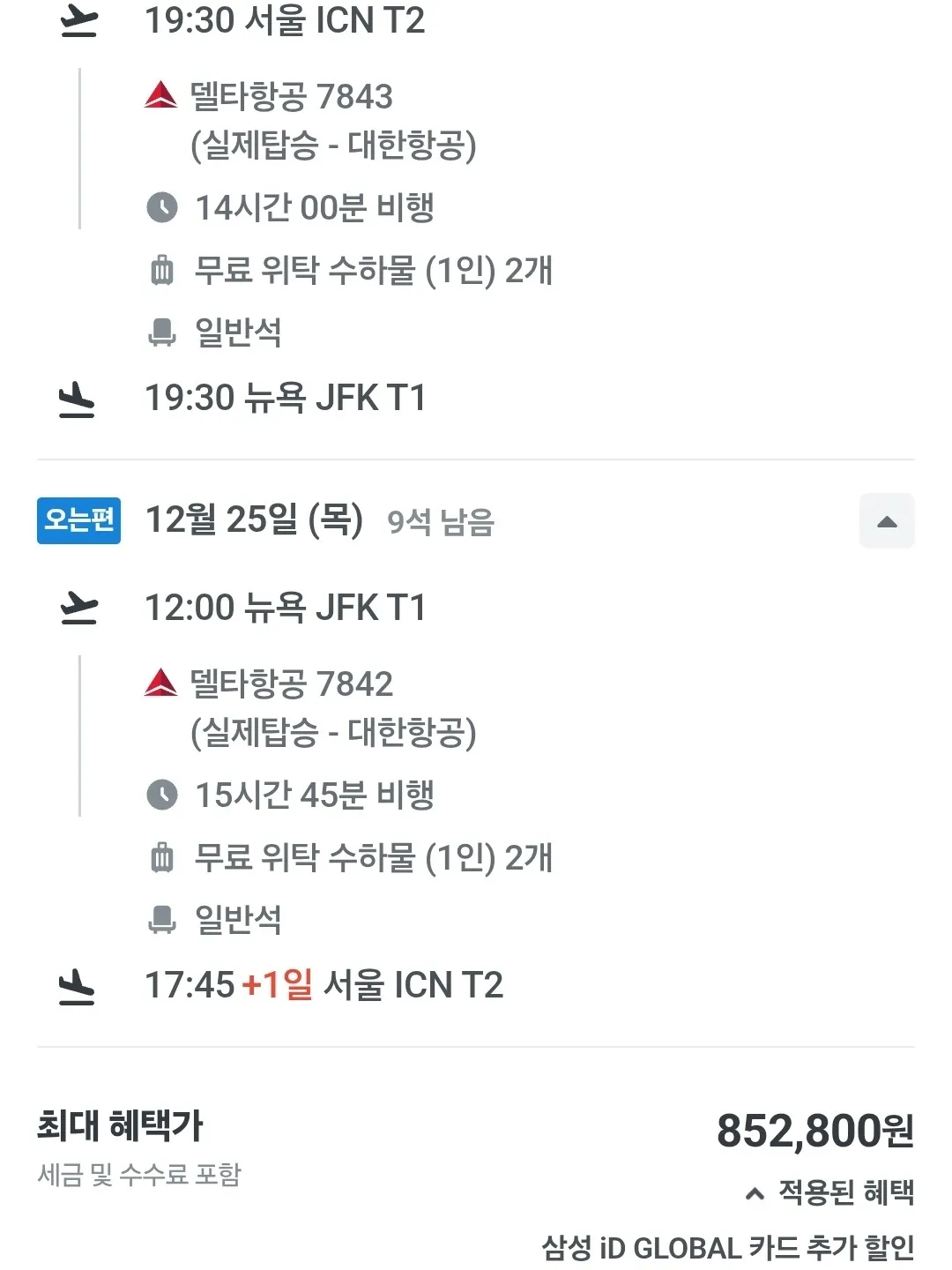Select the 오는편 badge

click(x=78, y=521)
